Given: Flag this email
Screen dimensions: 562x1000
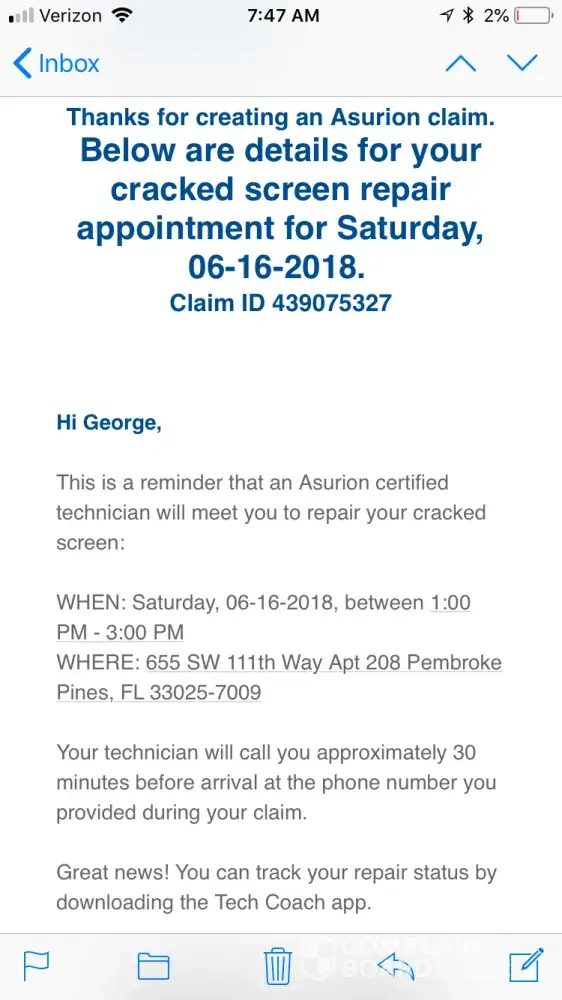Looking at the screenshot, I should [x=36, y=966].
